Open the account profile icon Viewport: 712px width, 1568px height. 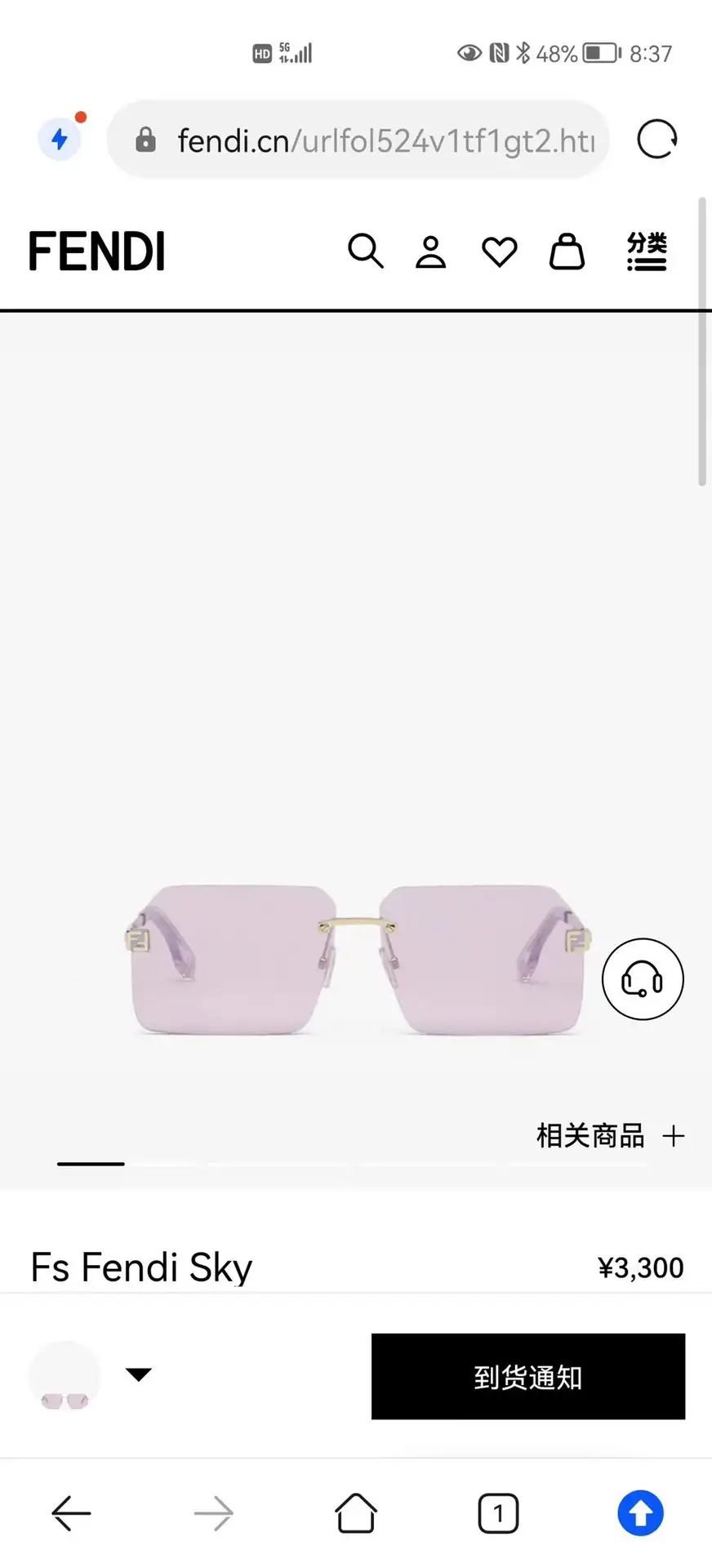click(x=431, y=252)
